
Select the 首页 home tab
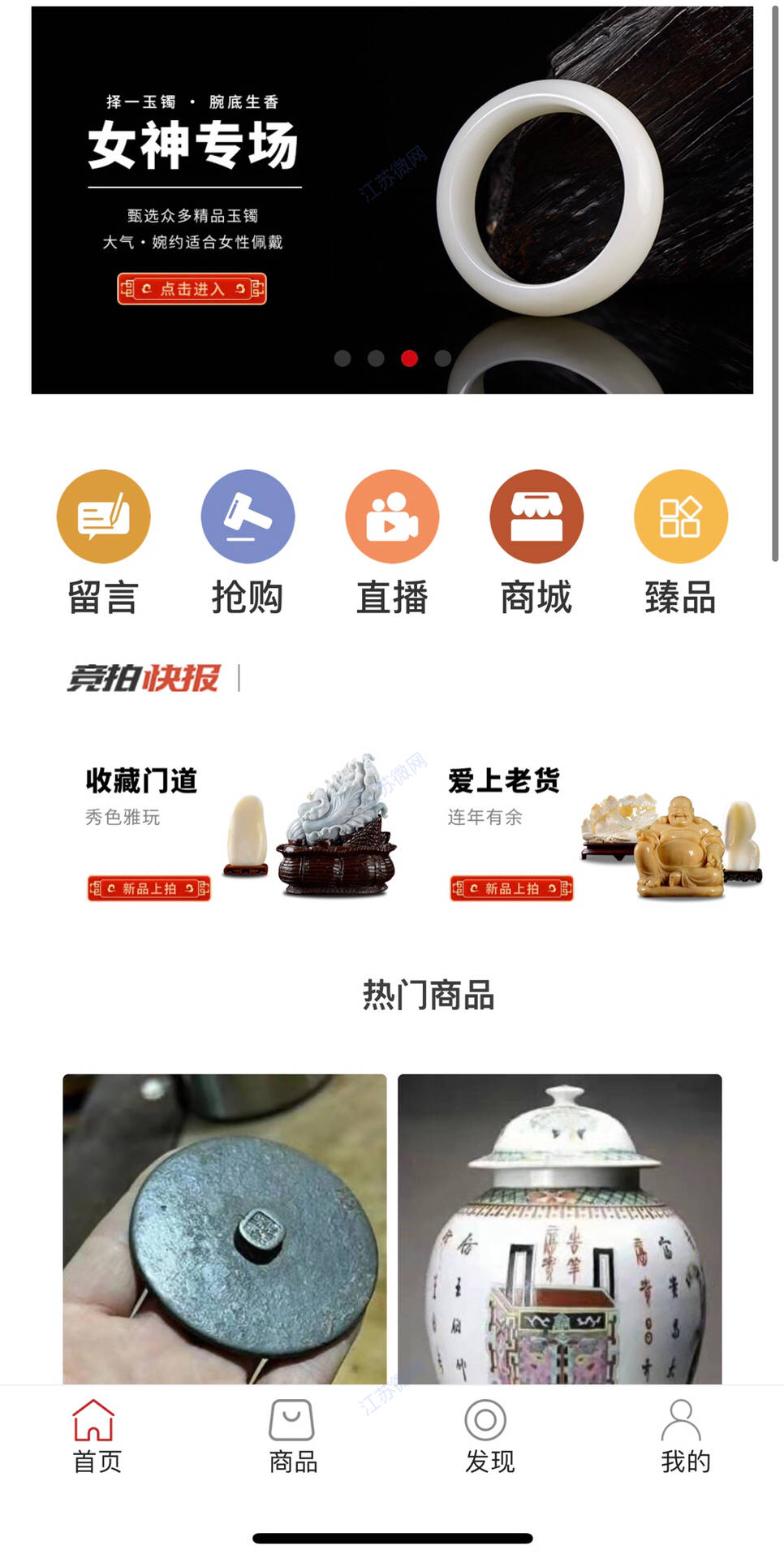(96, 1436)
